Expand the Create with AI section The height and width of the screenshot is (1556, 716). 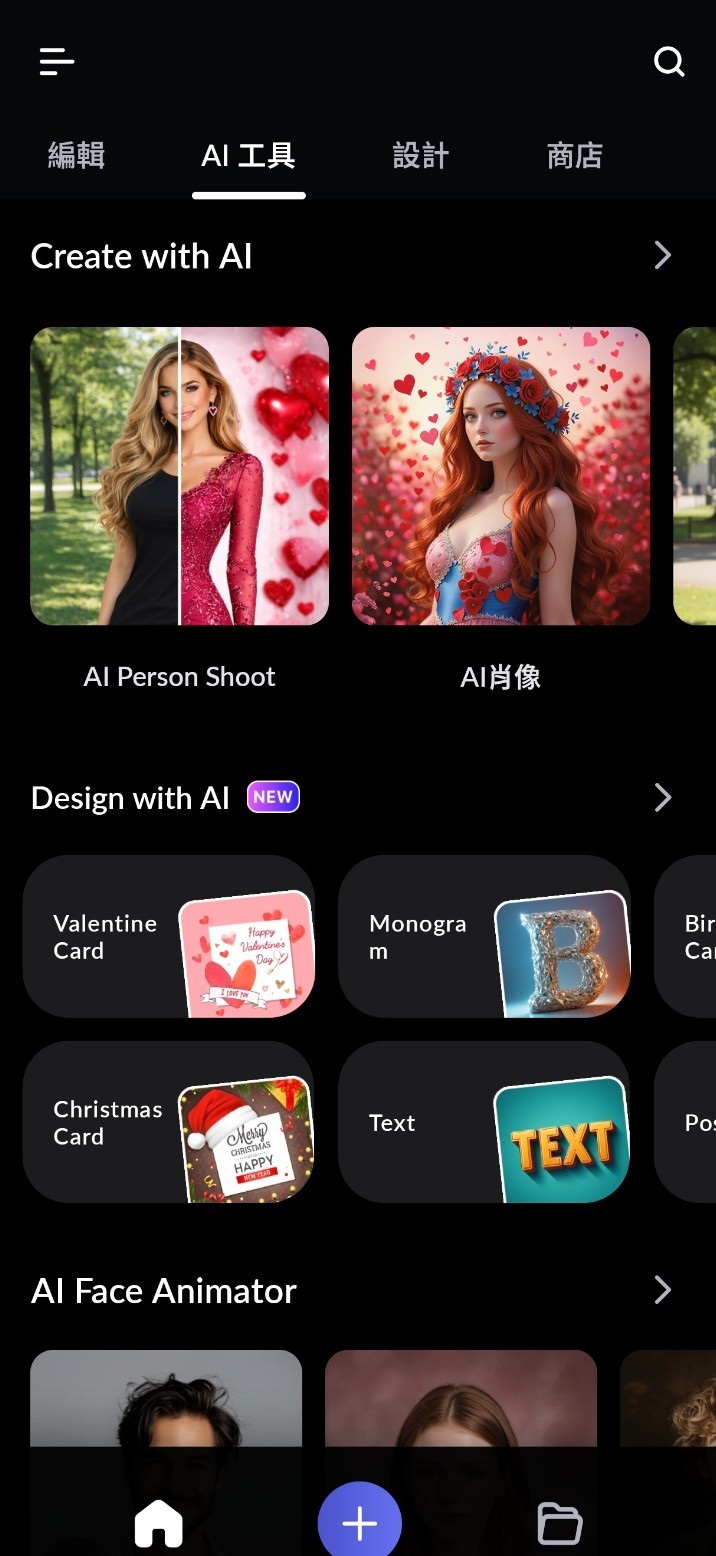click(x=662, y=256)
